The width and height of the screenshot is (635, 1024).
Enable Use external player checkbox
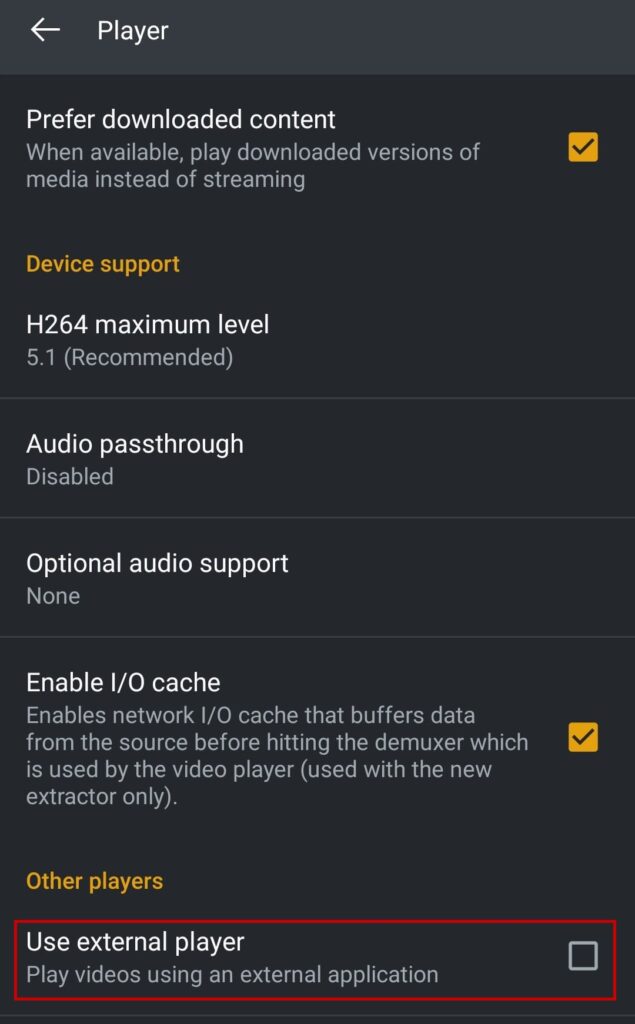click(x=583, y=956)
